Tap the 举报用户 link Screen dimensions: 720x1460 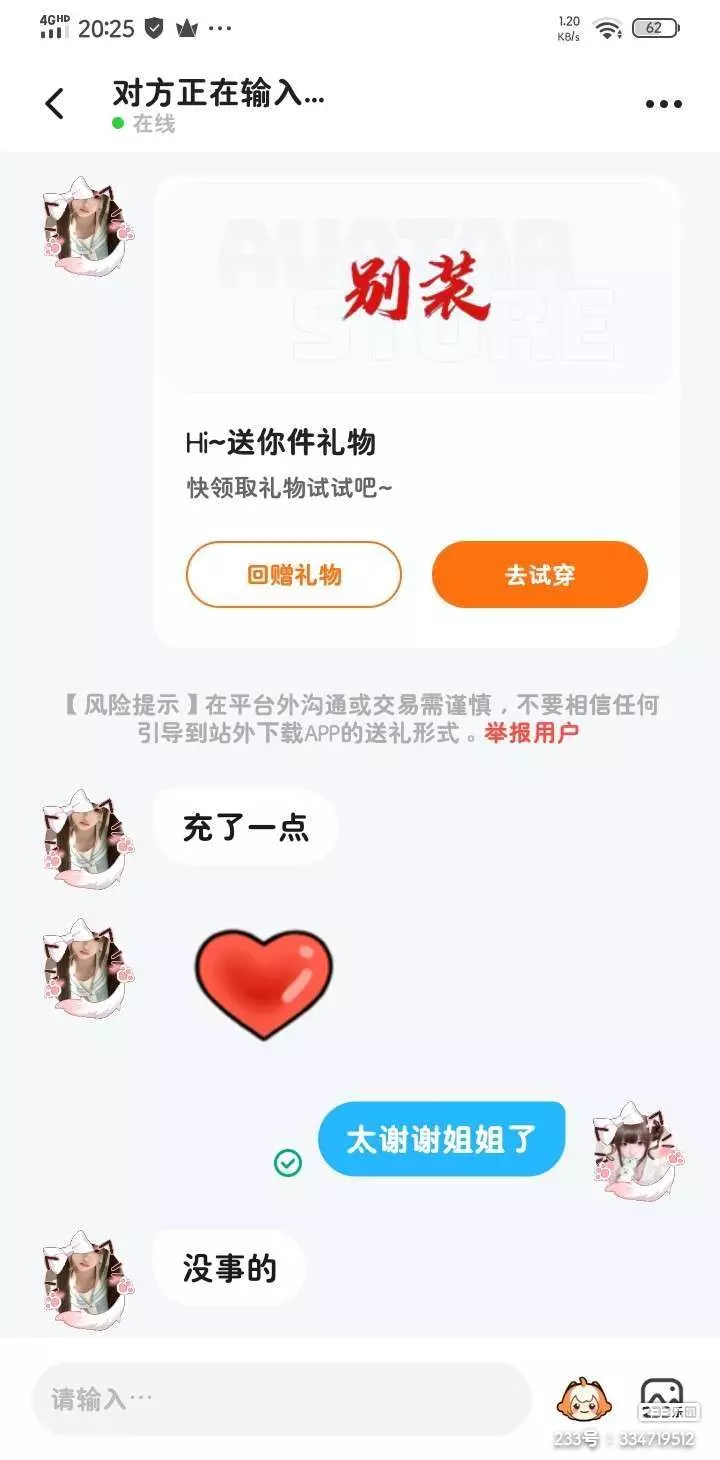pos(532,732)
